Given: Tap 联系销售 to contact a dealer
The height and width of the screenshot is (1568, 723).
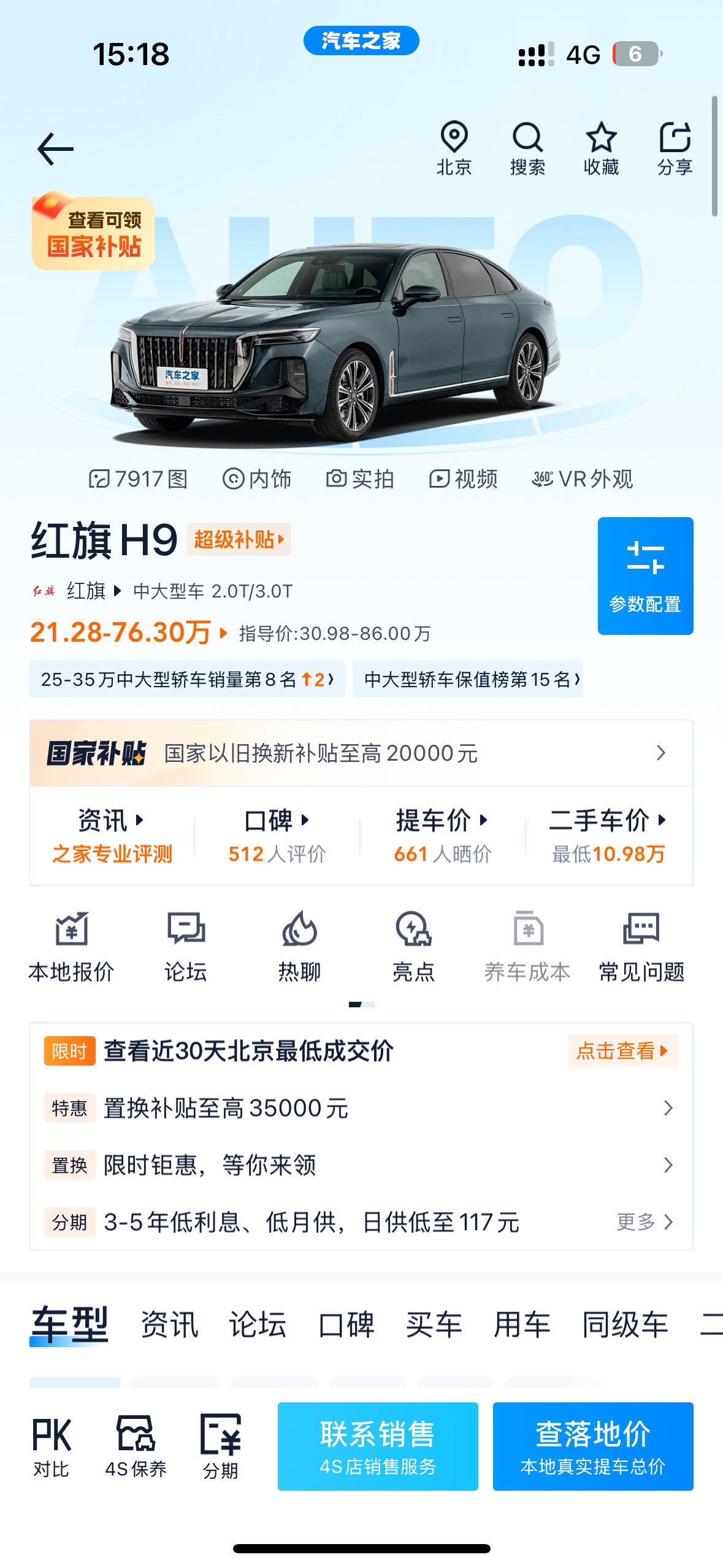Looking at the screenshot, I should (x=378, y=1447).
